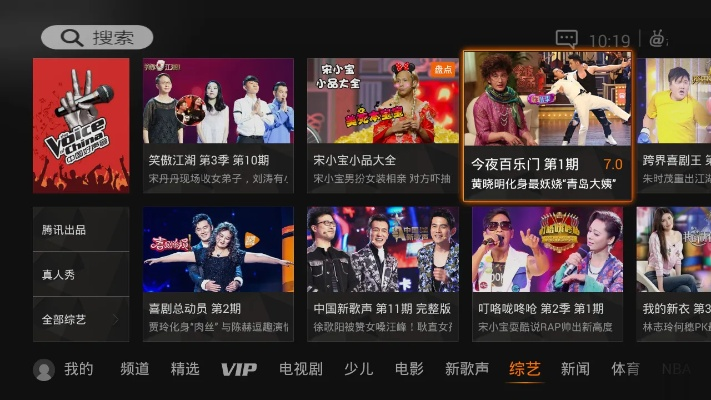Viewport: 711px width, 400px height.
Task: Open the 搜索 search box
Action: click(97, 38)
